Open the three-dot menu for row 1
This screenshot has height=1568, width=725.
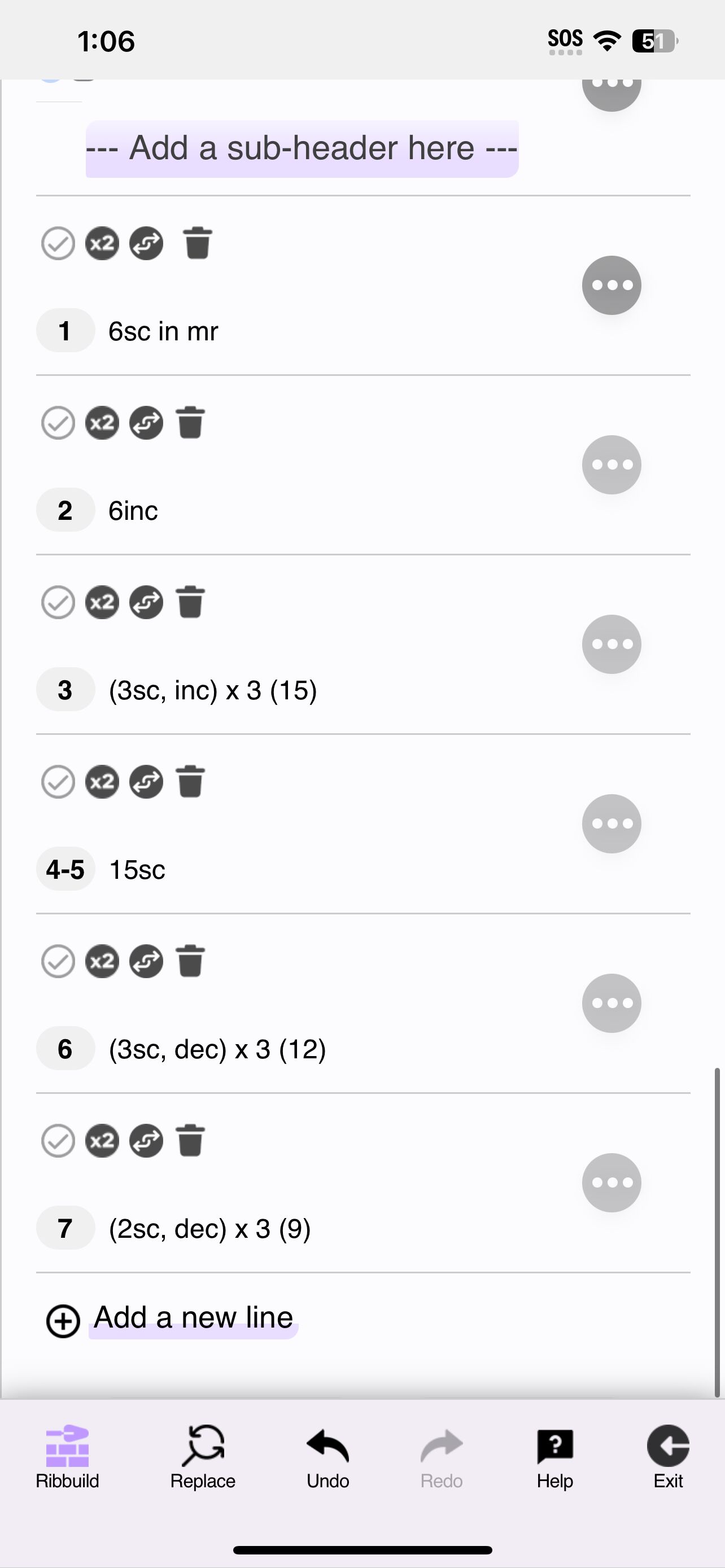pyautogui.click(x=611, y=285)
